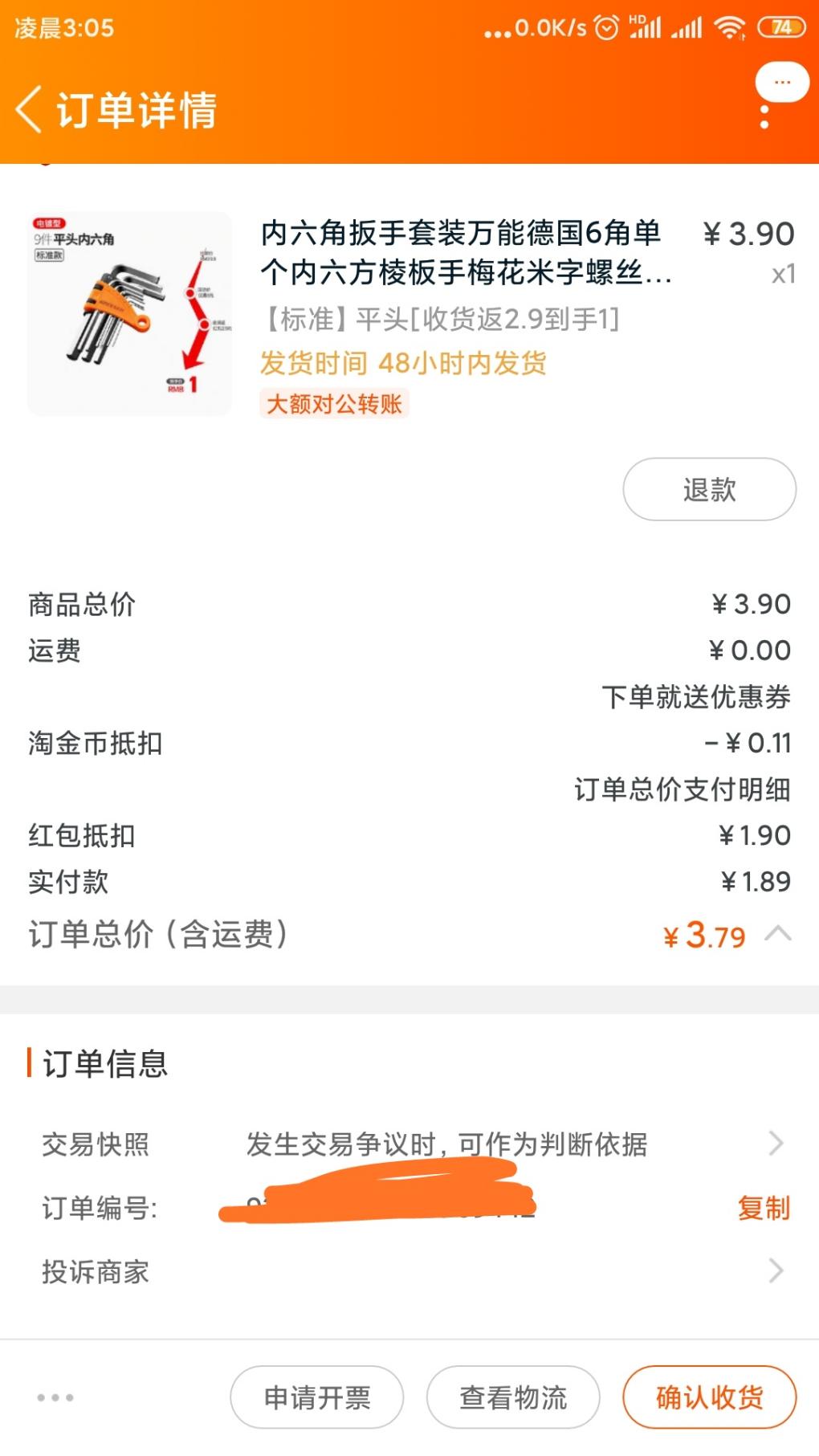View shipping logistics via 查看物流
The image size is (819, 1456).
[513, 1397]
